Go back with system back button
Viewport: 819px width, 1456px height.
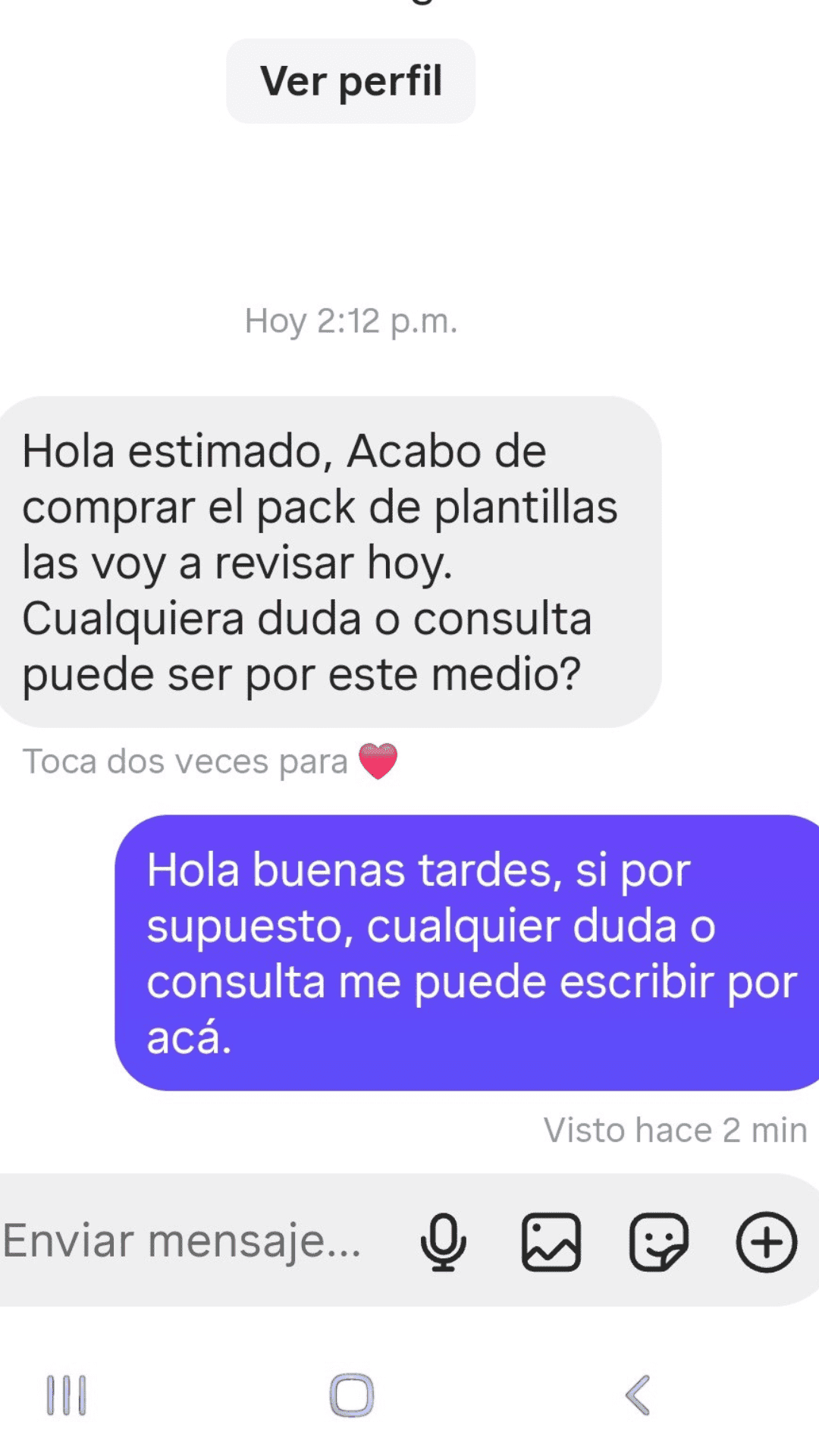click(x=638, y=1395)
